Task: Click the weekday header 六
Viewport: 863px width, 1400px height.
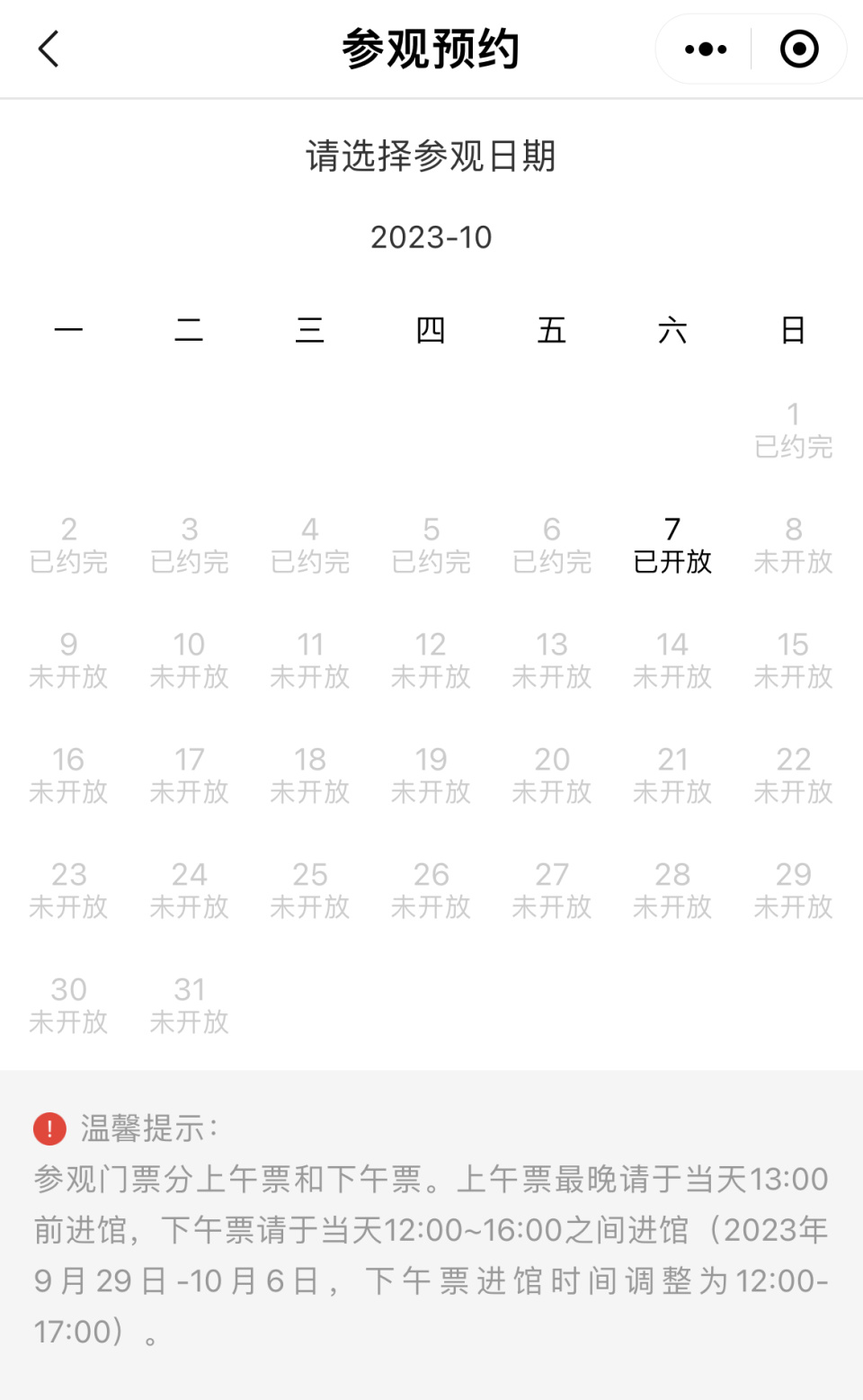Action: tap(673, 330)
